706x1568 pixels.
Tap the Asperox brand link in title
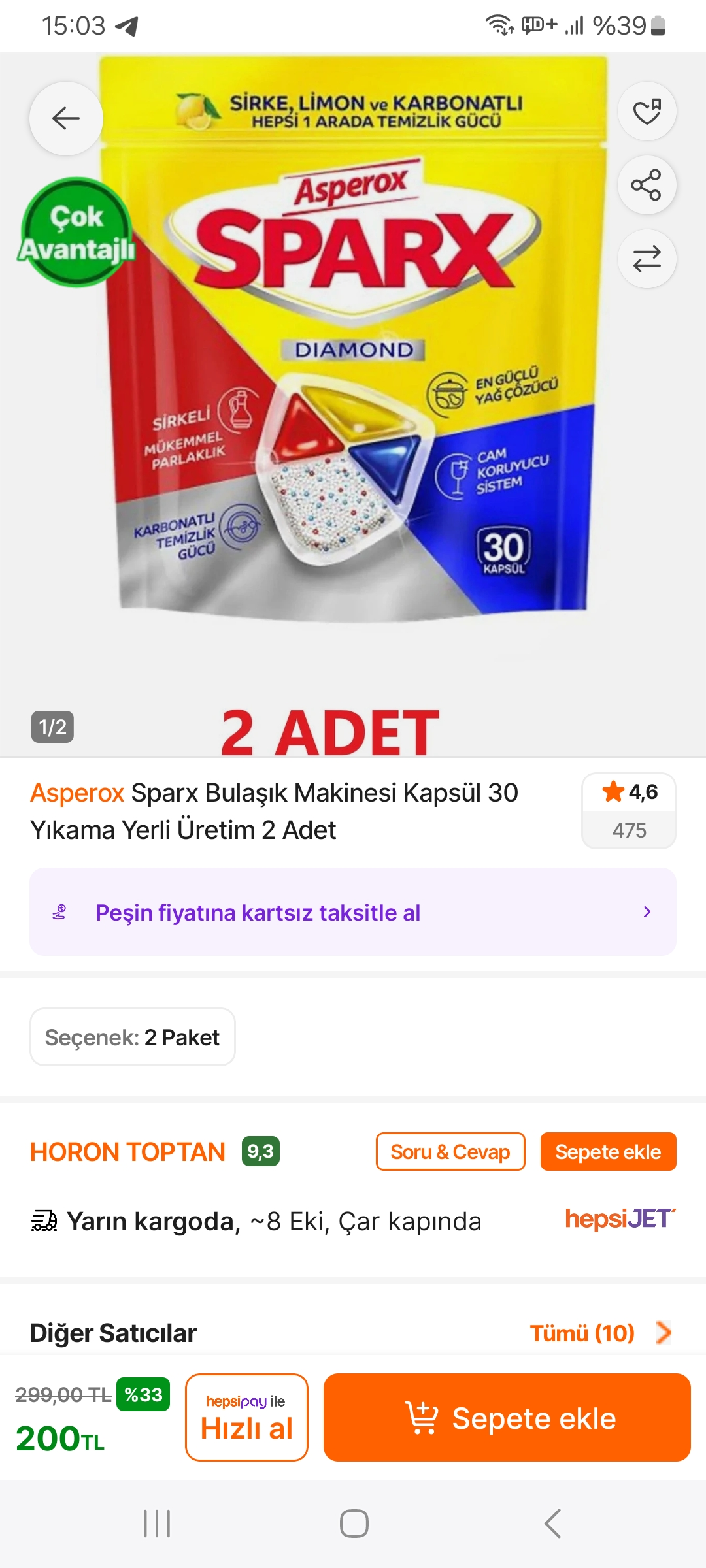[x=76, y=792]
